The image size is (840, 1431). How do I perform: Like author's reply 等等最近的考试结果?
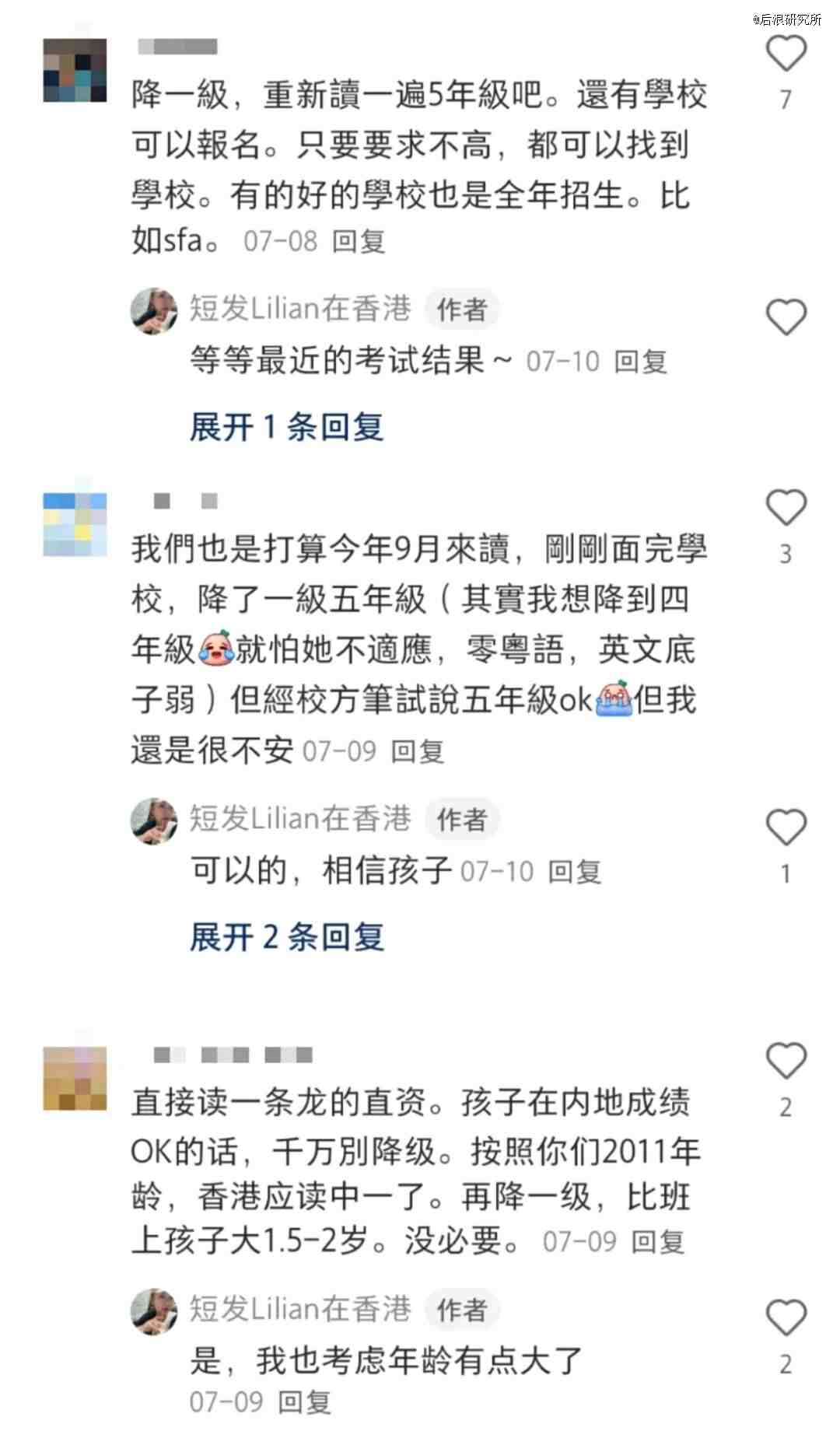pyautogui.click(x=786, y=317)
